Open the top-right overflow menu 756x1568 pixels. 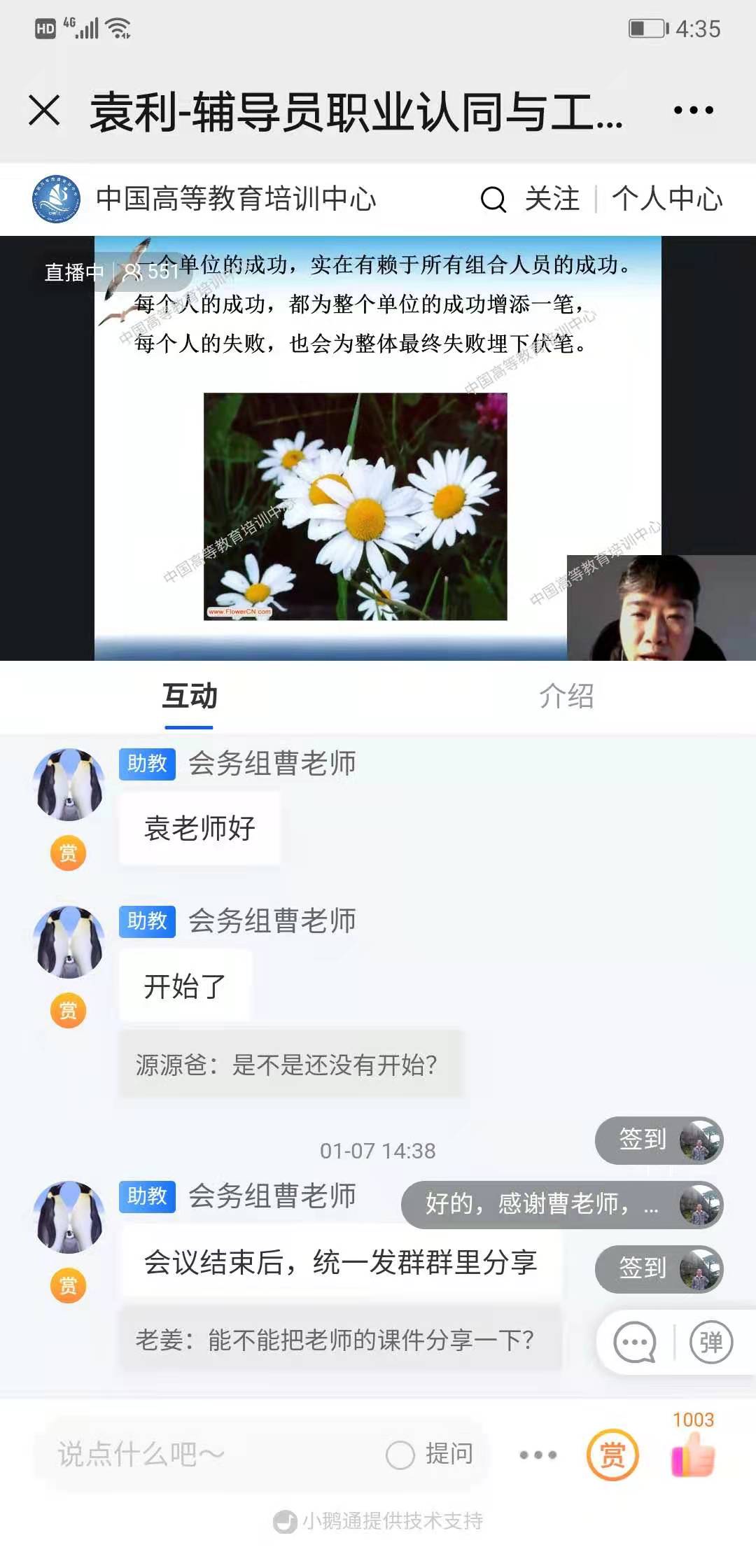pos(693,111)
